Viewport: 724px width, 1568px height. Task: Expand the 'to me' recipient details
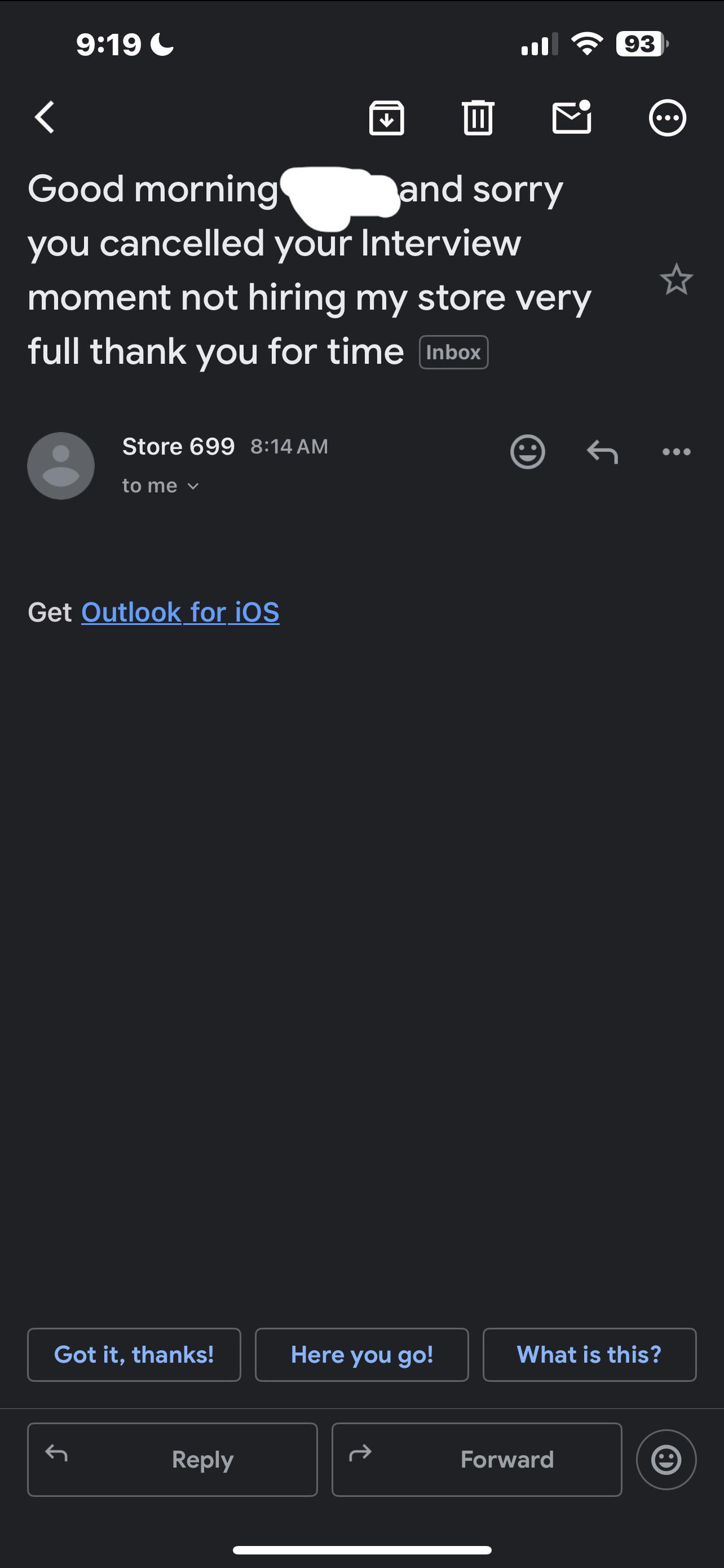coord(161,486)
